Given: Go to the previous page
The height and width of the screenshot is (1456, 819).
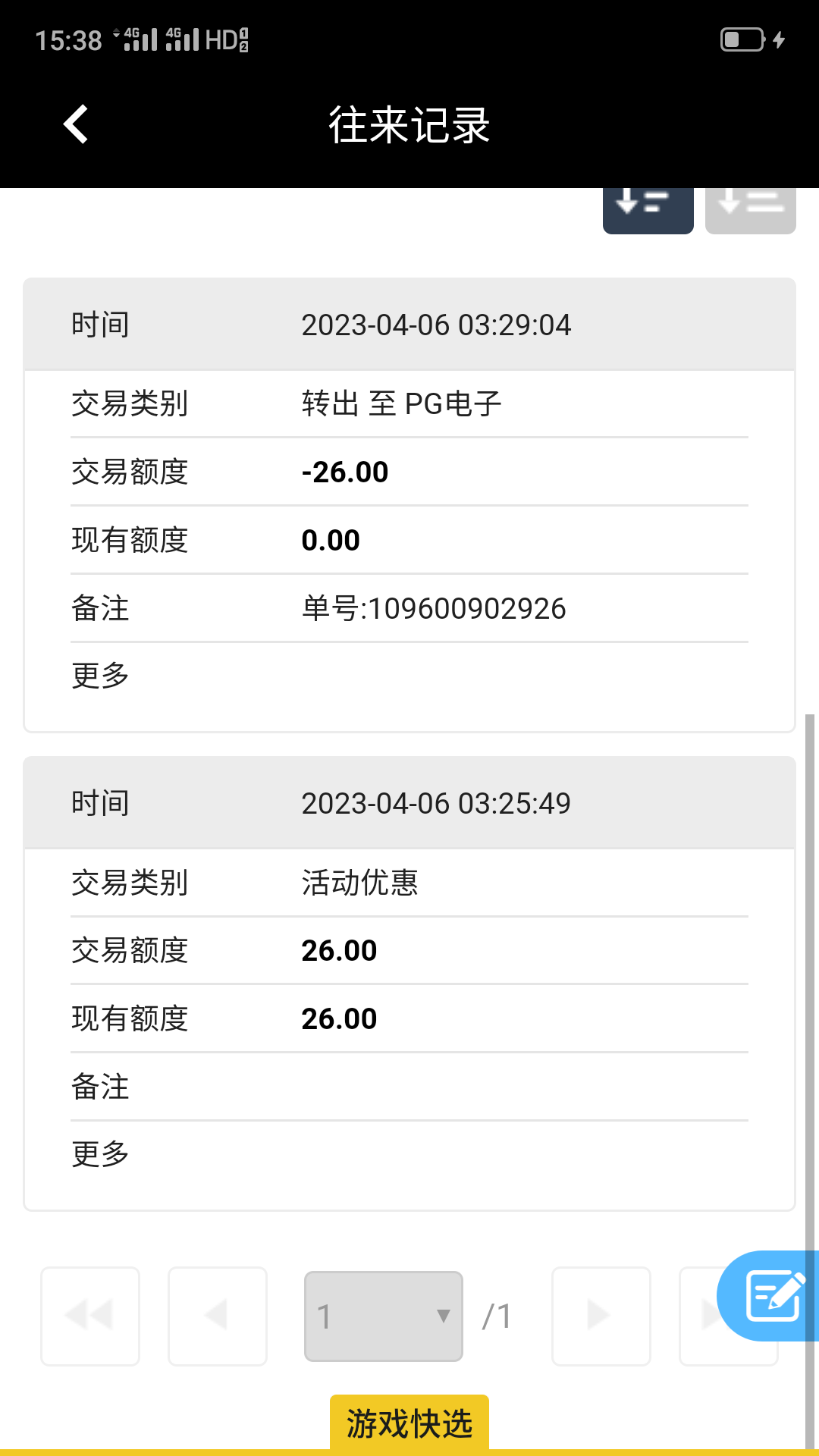Looking at the screenshot, I should [x=218, y=1316].
